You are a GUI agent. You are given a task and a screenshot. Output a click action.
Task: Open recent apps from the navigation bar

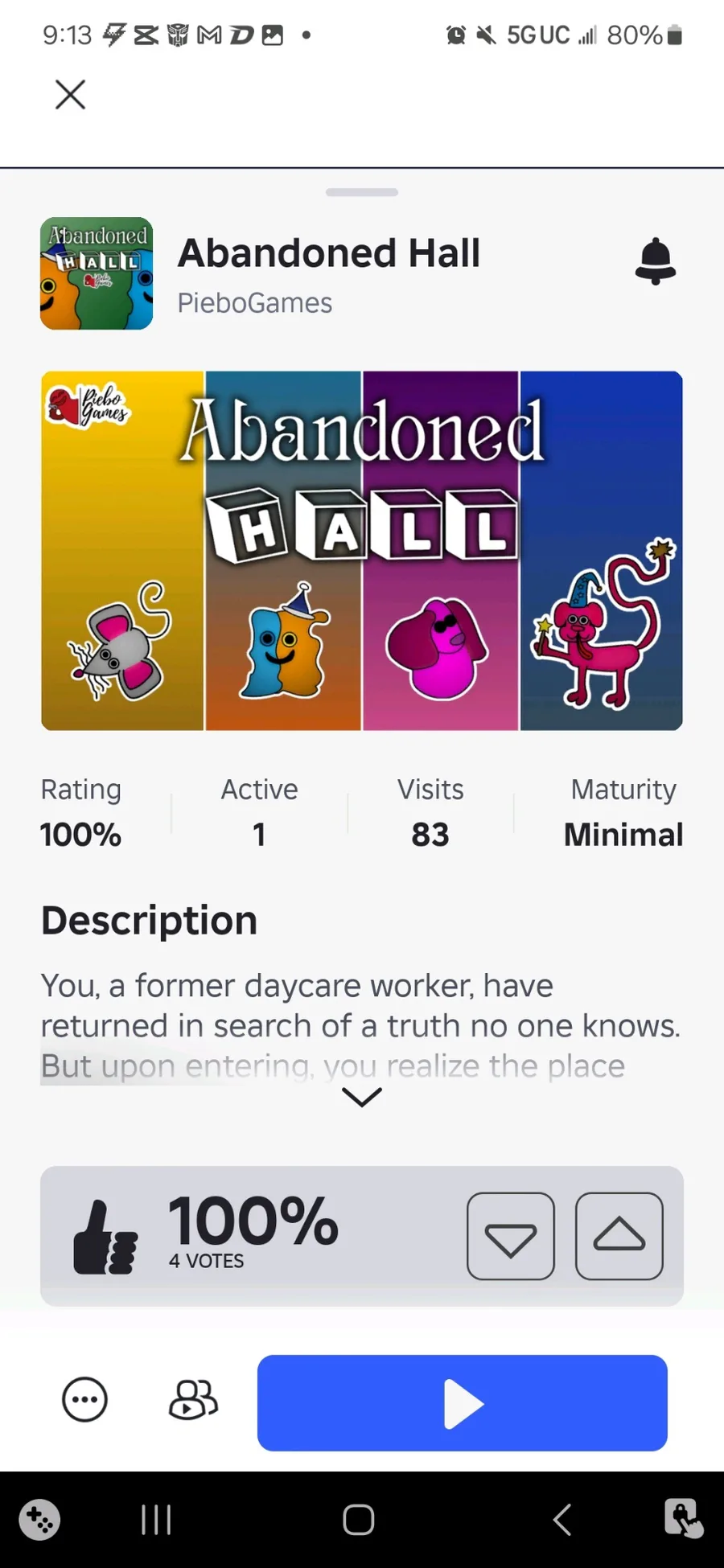tap(156, 1520)
